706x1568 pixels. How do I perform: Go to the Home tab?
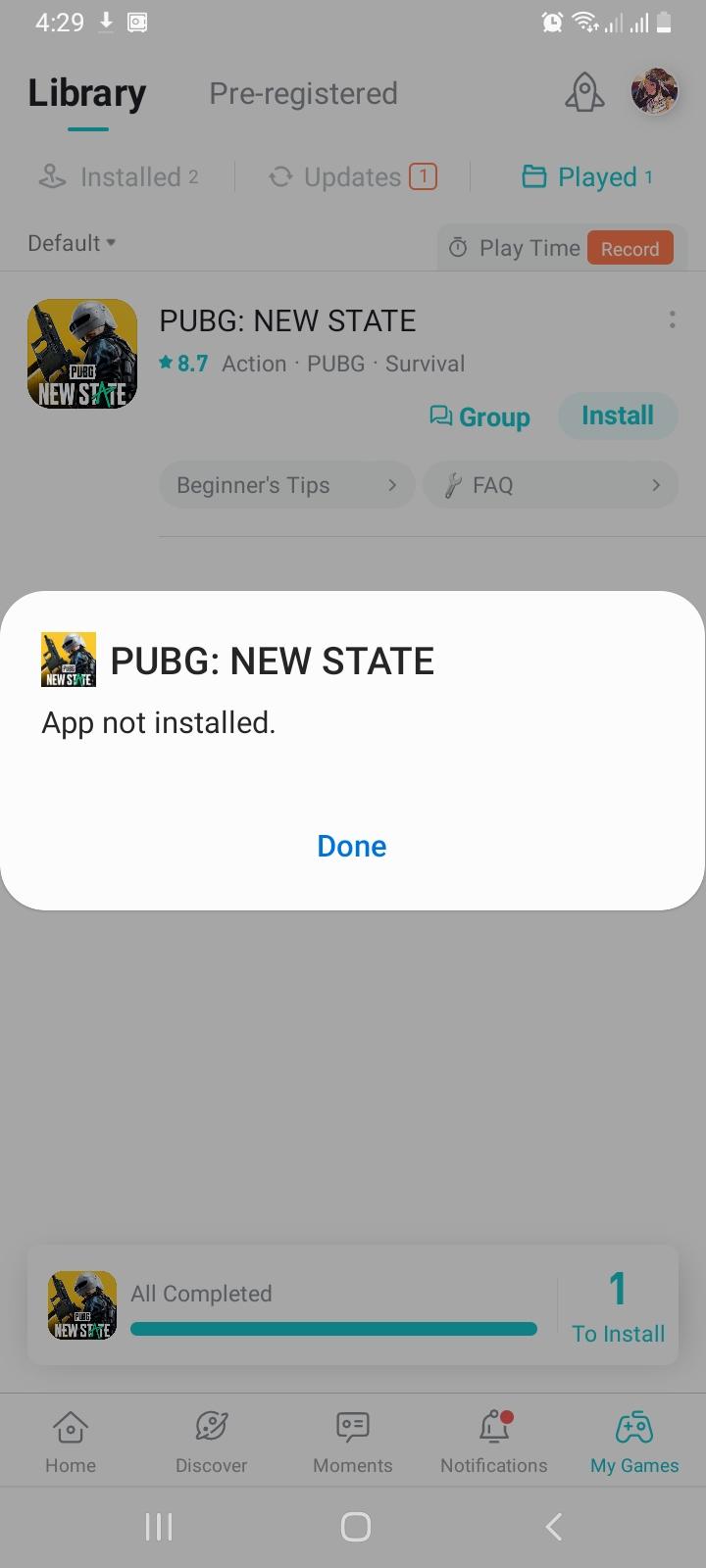pyautogui.click(x=71, y=1441)
